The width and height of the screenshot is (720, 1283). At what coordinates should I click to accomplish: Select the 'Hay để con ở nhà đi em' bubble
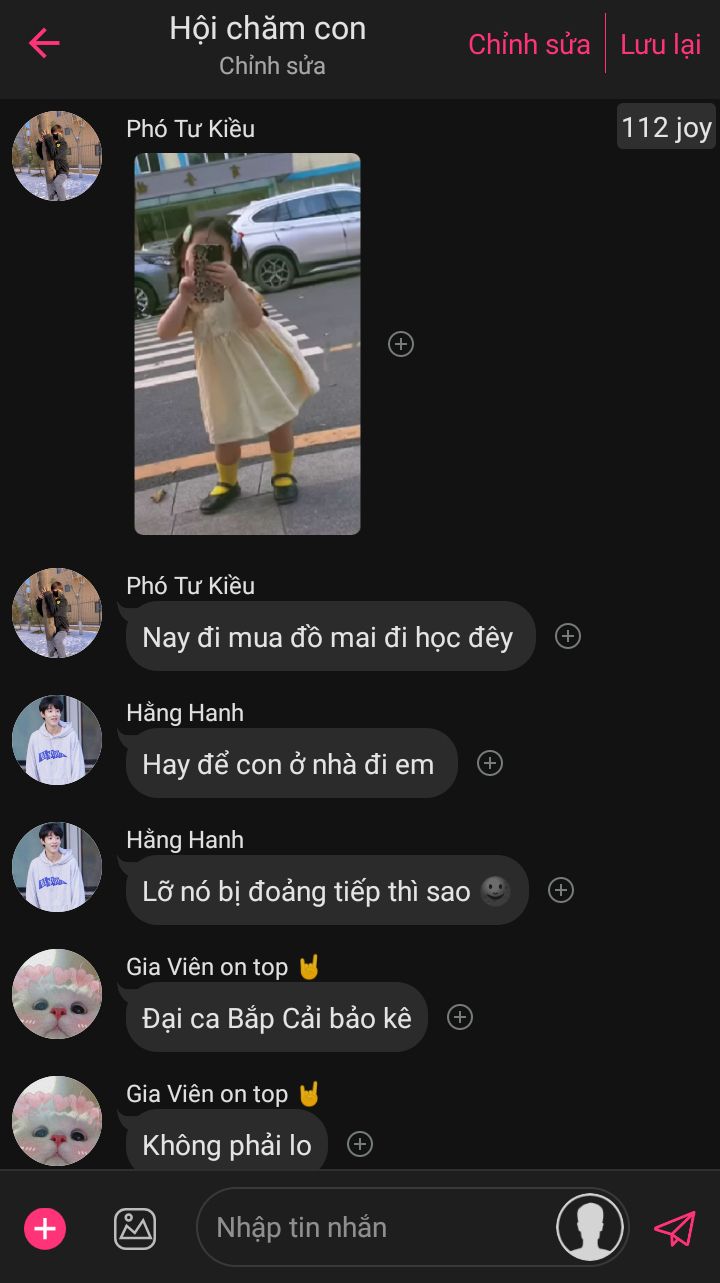pyautogui.click(x=290, y=764)
